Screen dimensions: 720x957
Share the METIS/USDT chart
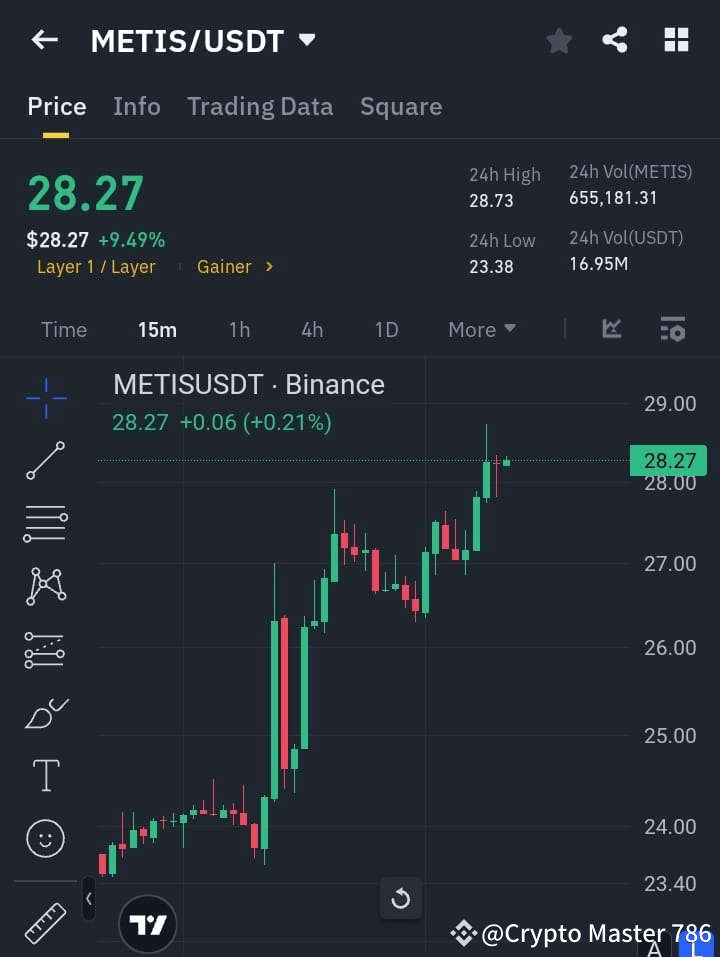point(615,40)
